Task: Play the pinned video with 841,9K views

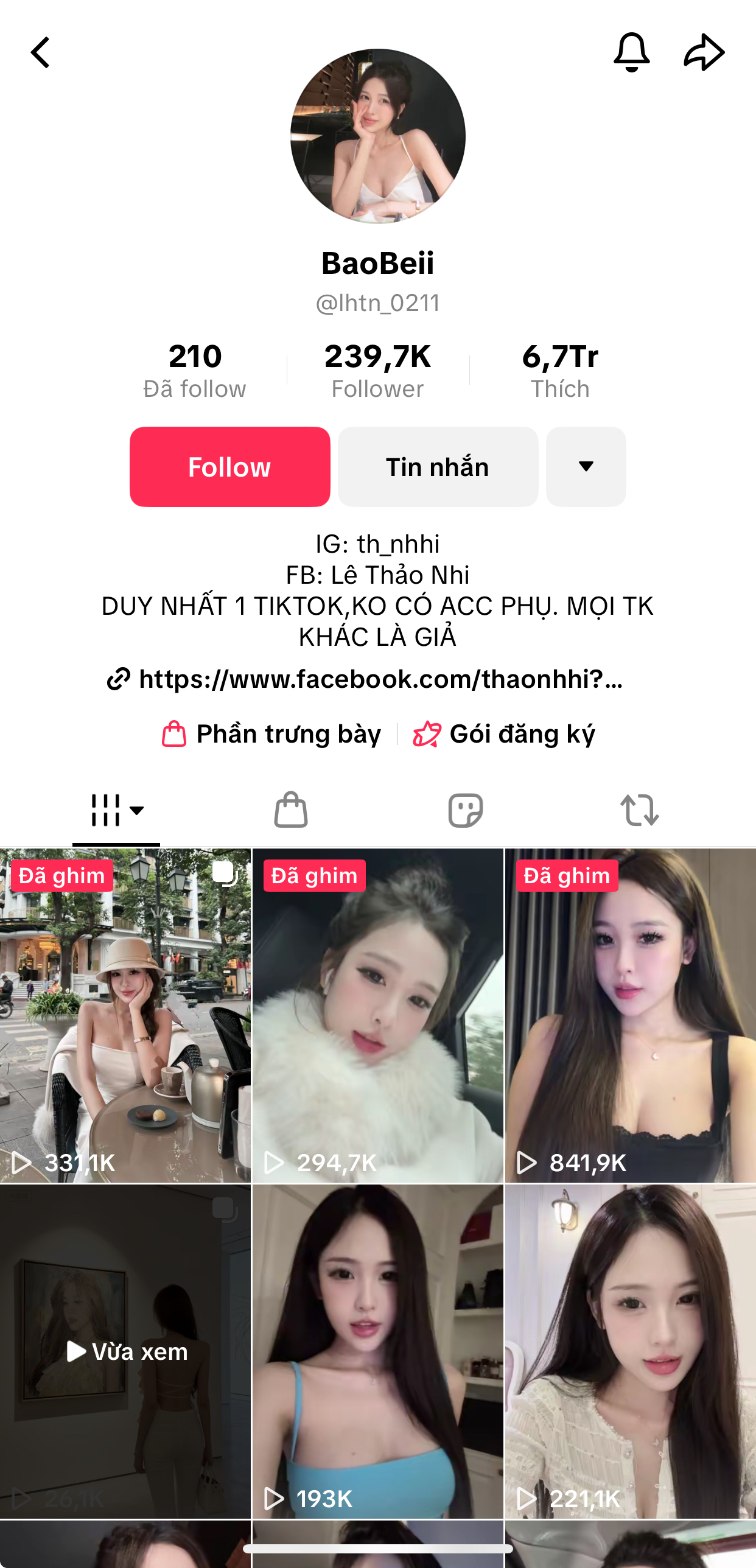Action: [x=631, y=1015]
